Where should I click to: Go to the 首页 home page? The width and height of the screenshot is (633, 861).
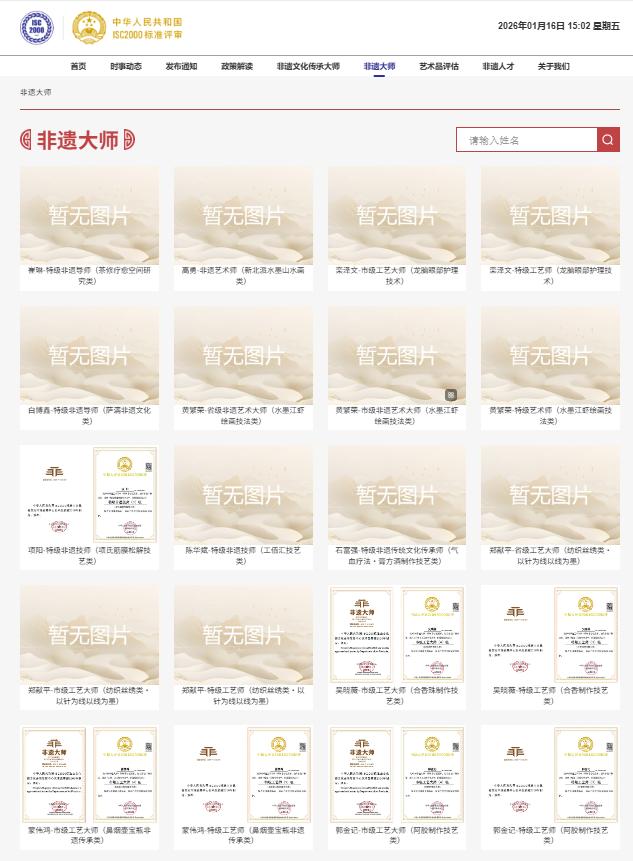click(78, 66)
